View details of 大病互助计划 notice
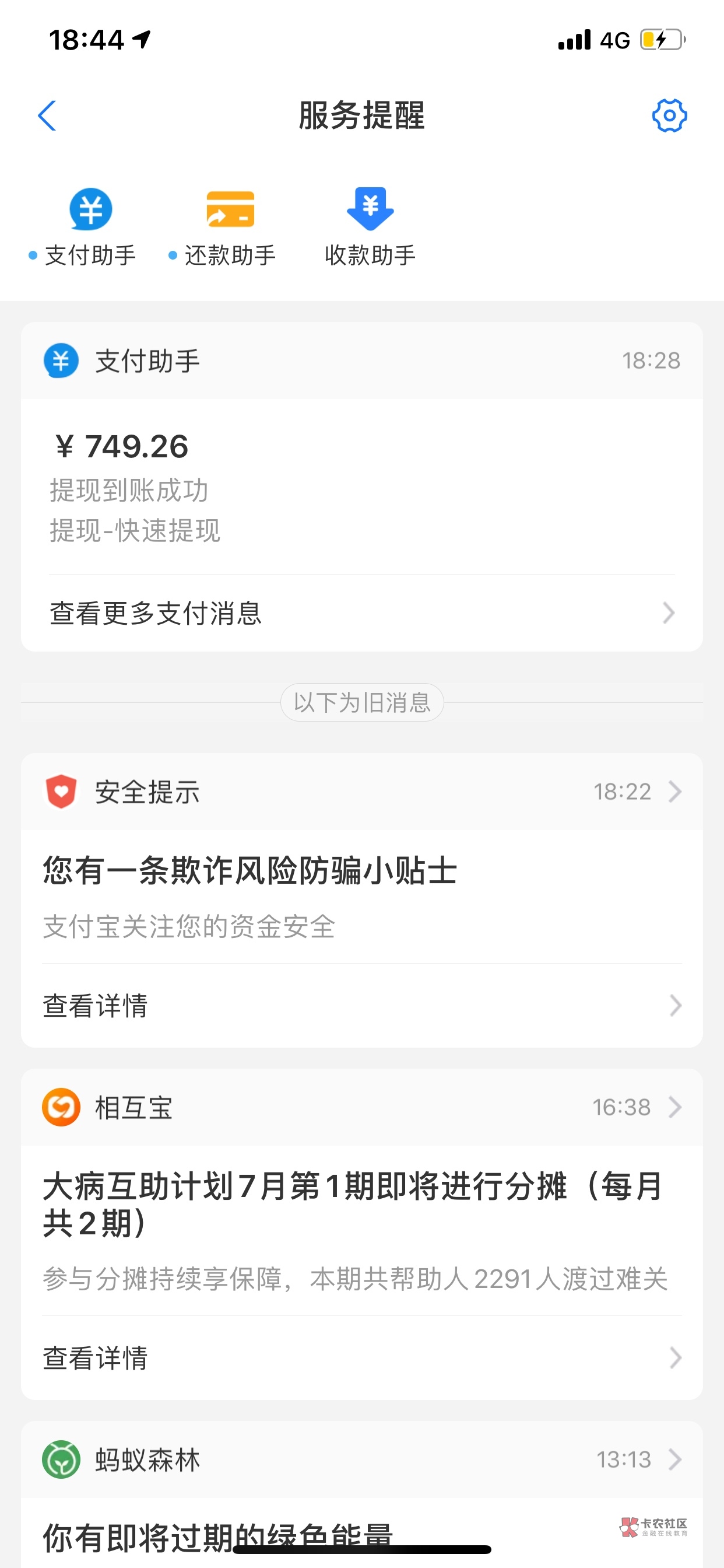 click(x=361, y=1358)
